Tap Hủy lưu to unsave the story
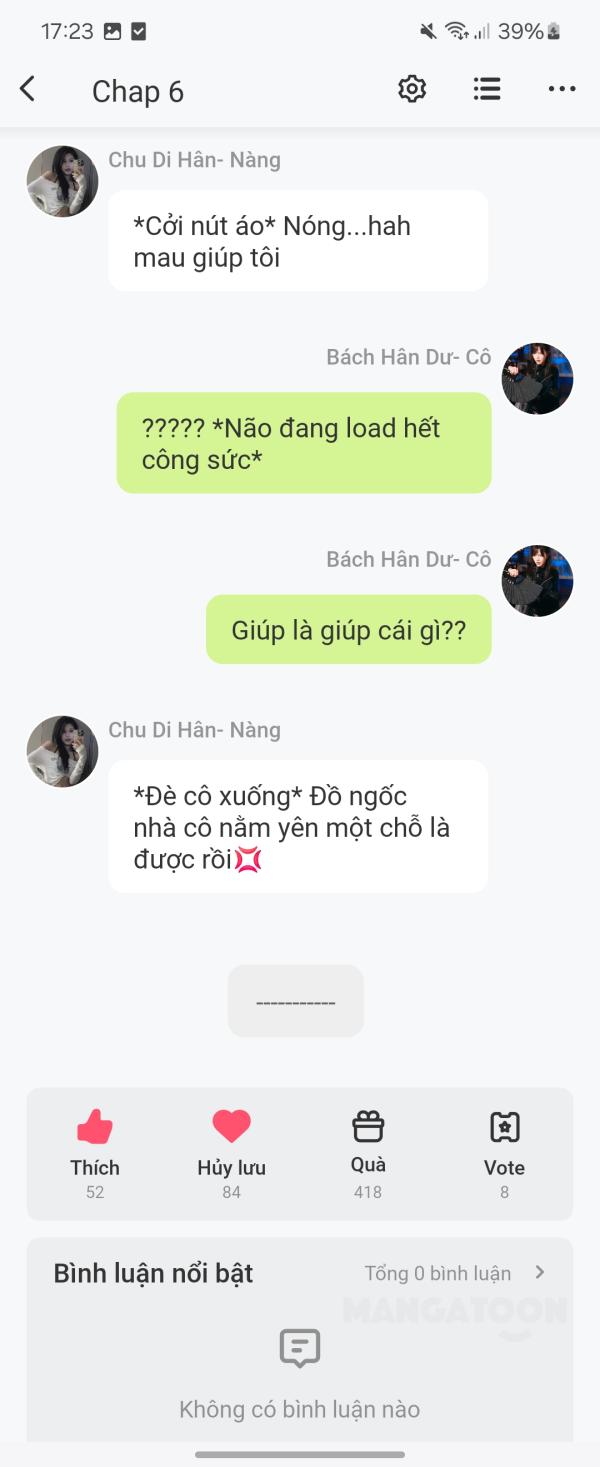 point(231,1150)
